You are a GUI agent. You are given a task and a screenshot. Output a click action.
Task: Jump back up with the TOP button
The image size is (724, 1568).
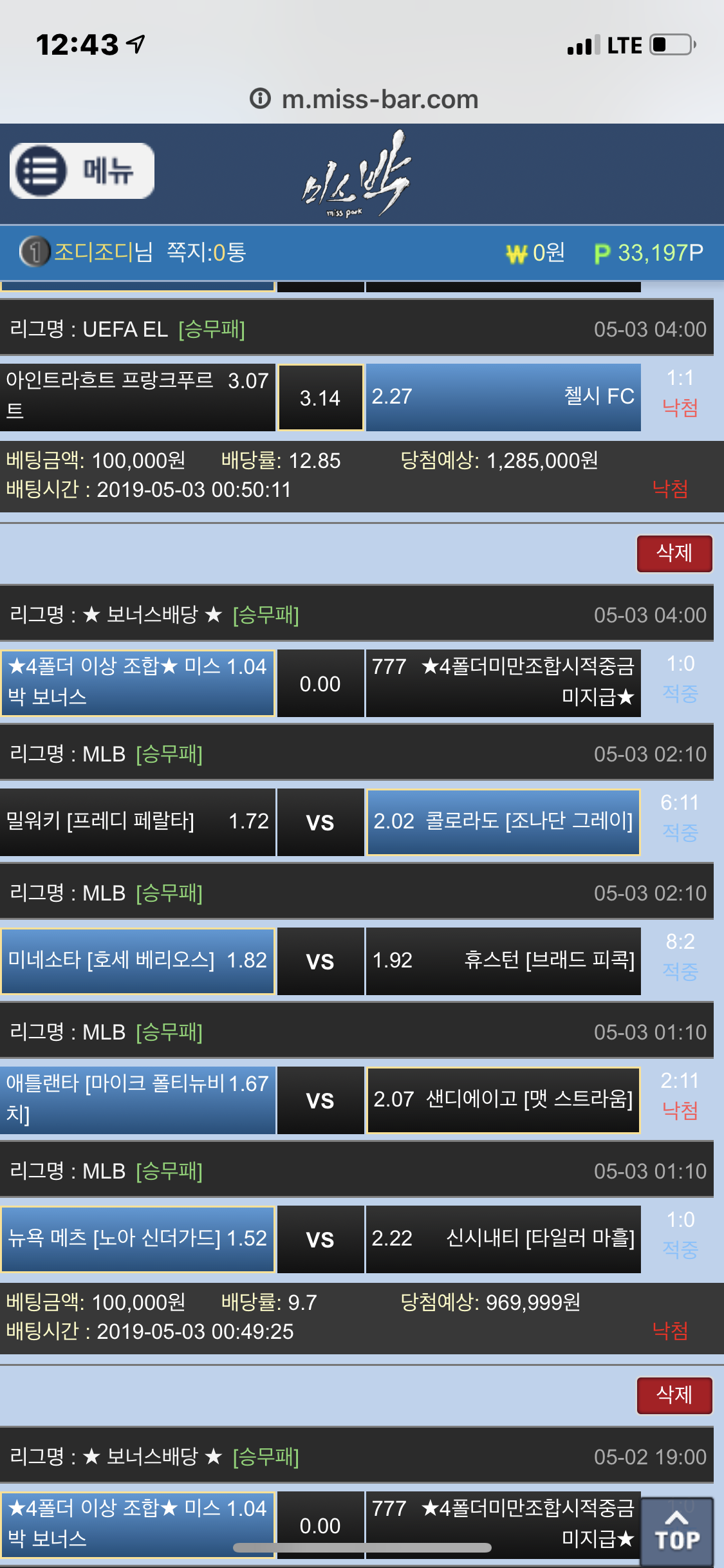[x=676, y=1532]
